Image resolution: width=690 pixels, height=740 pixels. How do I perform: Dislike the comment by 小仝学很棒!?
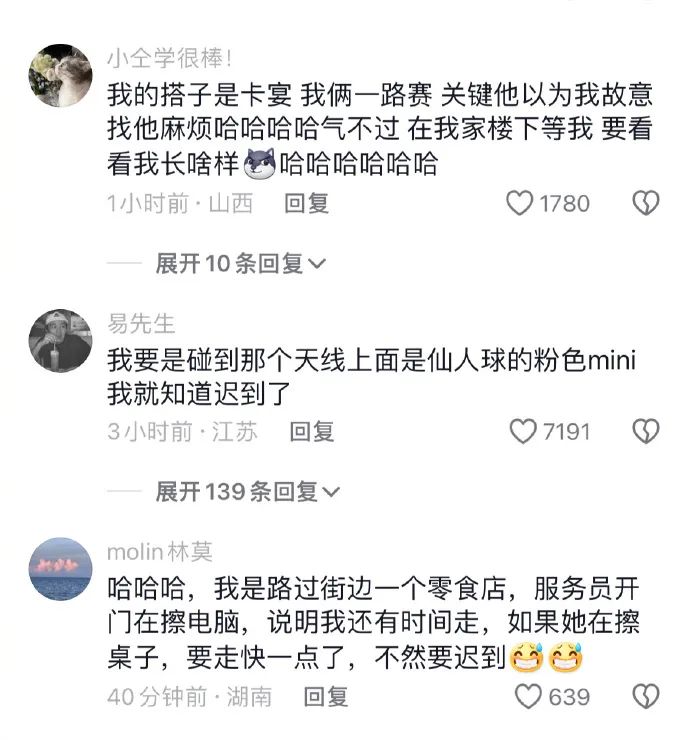click(x=646, y=204)
